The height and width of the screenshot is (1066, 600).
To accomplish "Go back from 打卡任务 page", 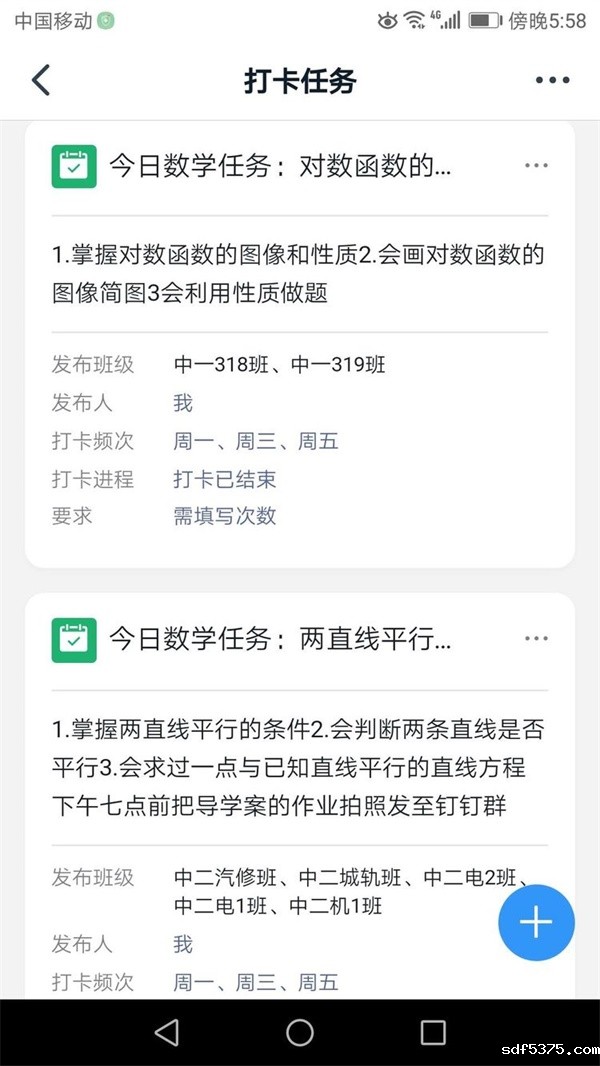I will [41, 80].
